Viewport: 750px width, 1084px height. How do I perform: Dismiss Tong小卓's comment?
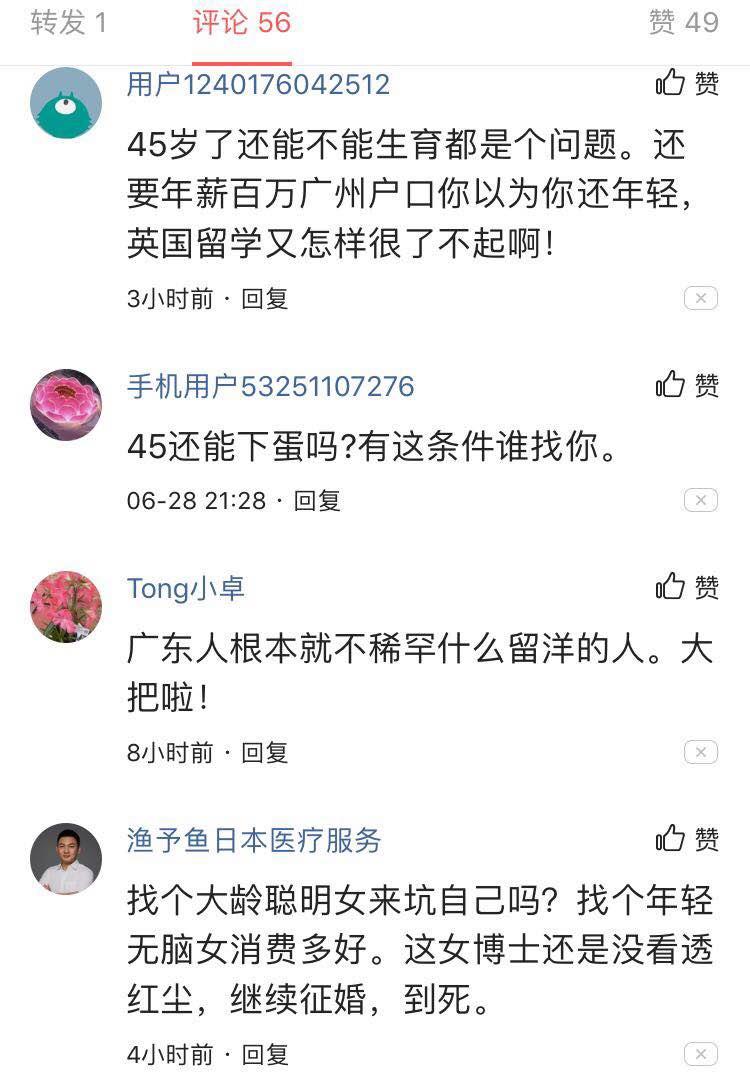701,752
